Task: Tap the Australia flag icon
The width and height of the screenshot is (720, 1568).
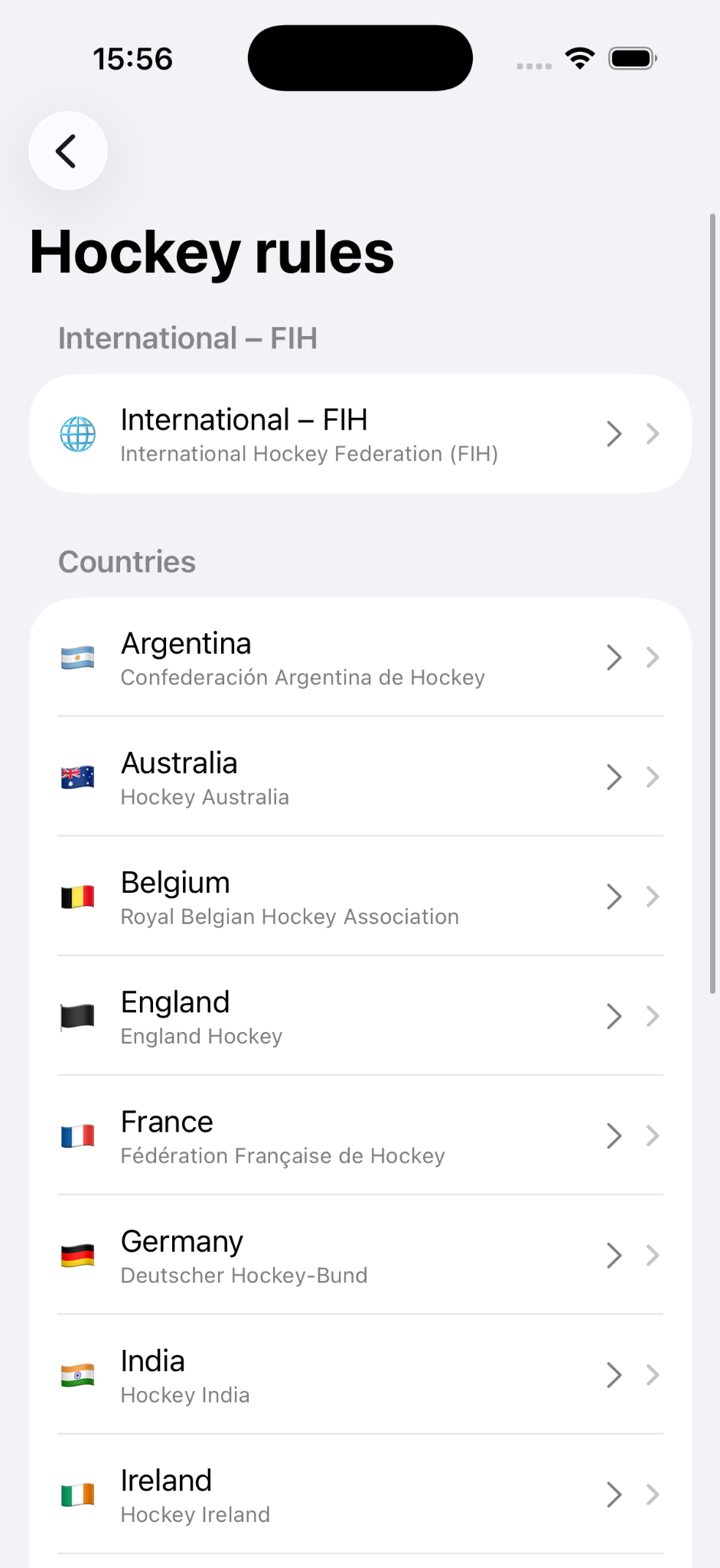Action: click(x=77, y=776)
